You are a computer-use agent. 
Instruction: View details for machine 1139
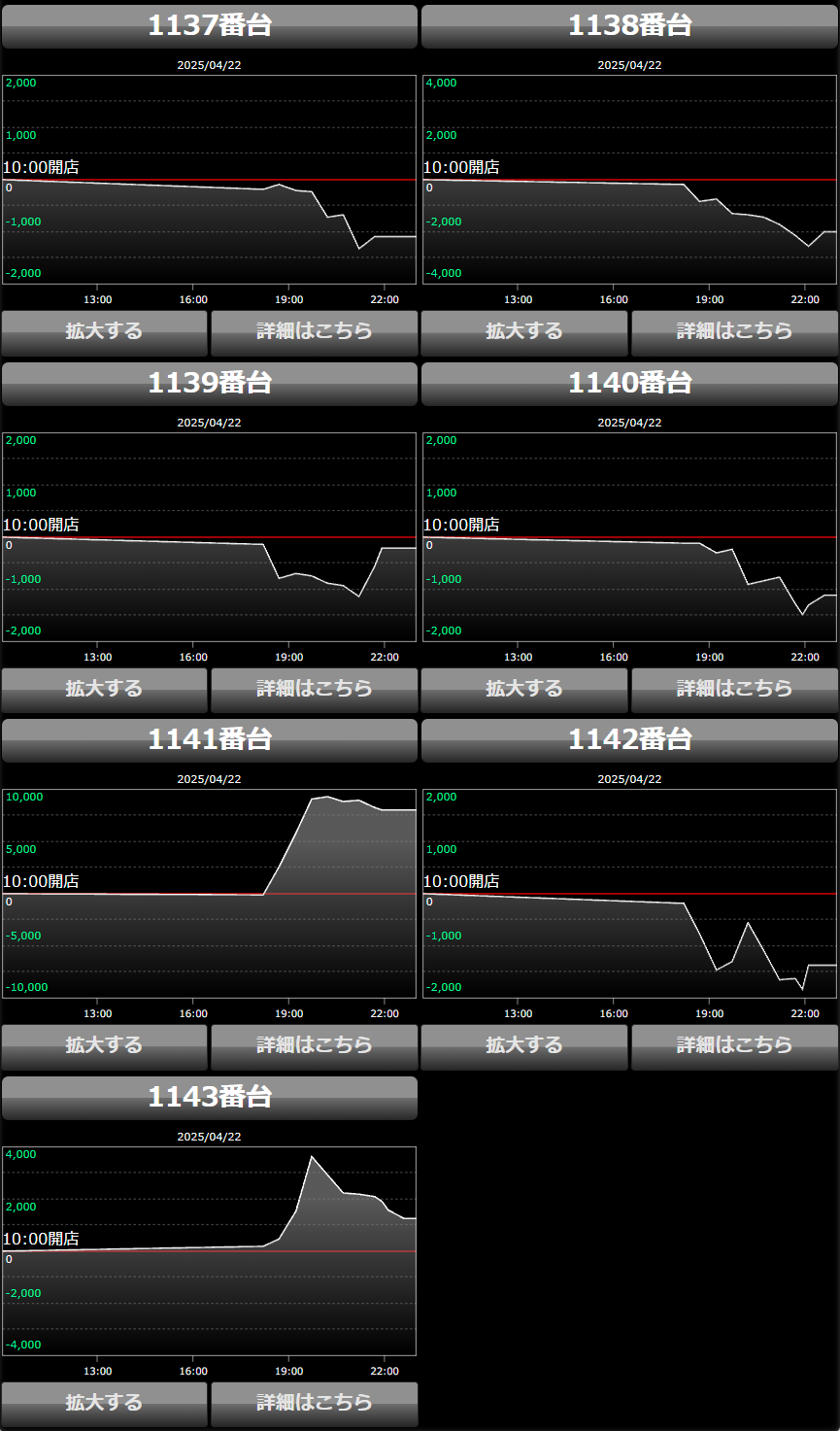314,690
